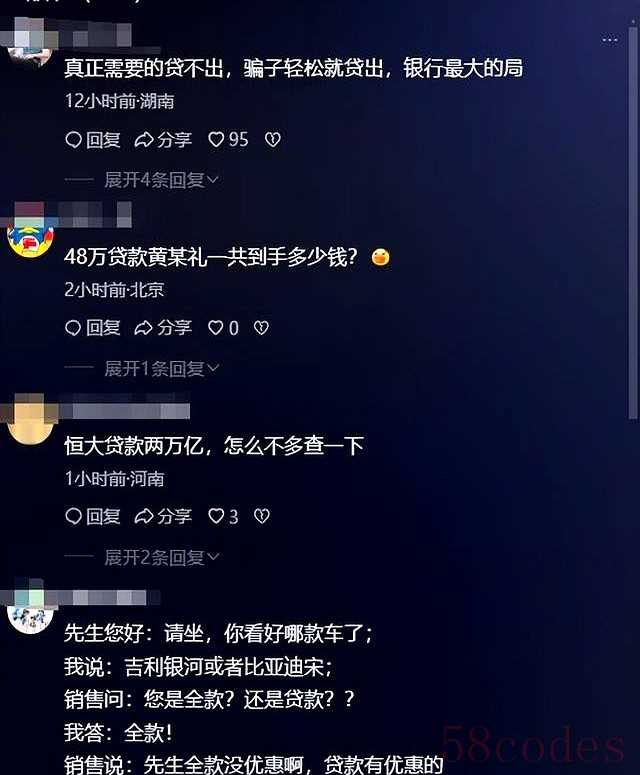Like the 48万贷款 comment with 0 likes

click(222, 328)
